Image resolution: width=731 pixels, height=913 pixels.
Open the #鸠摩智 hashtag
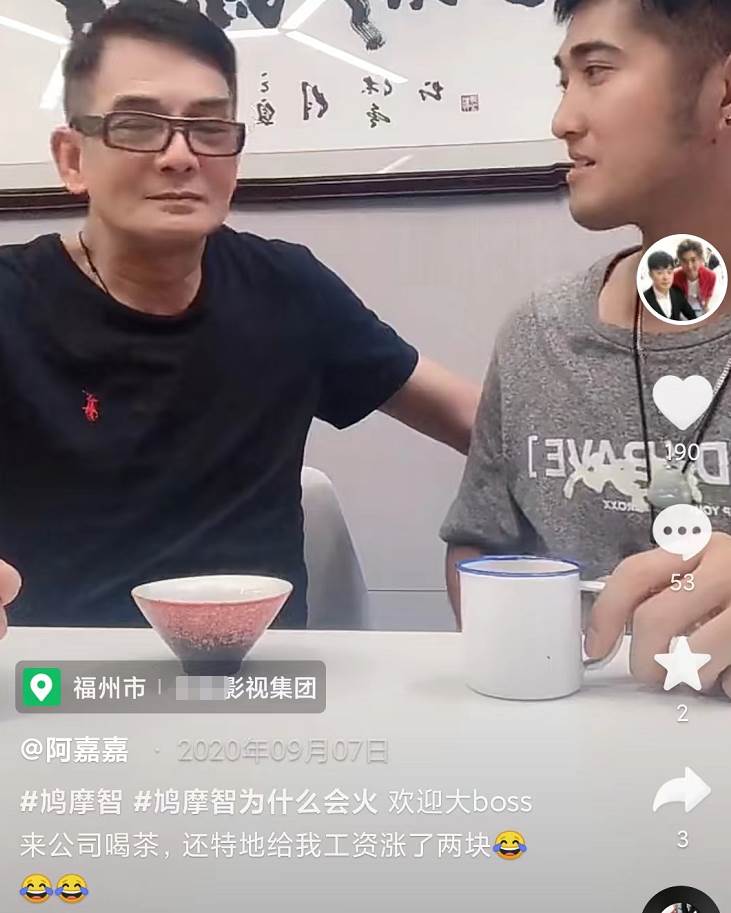coord(71,801)
